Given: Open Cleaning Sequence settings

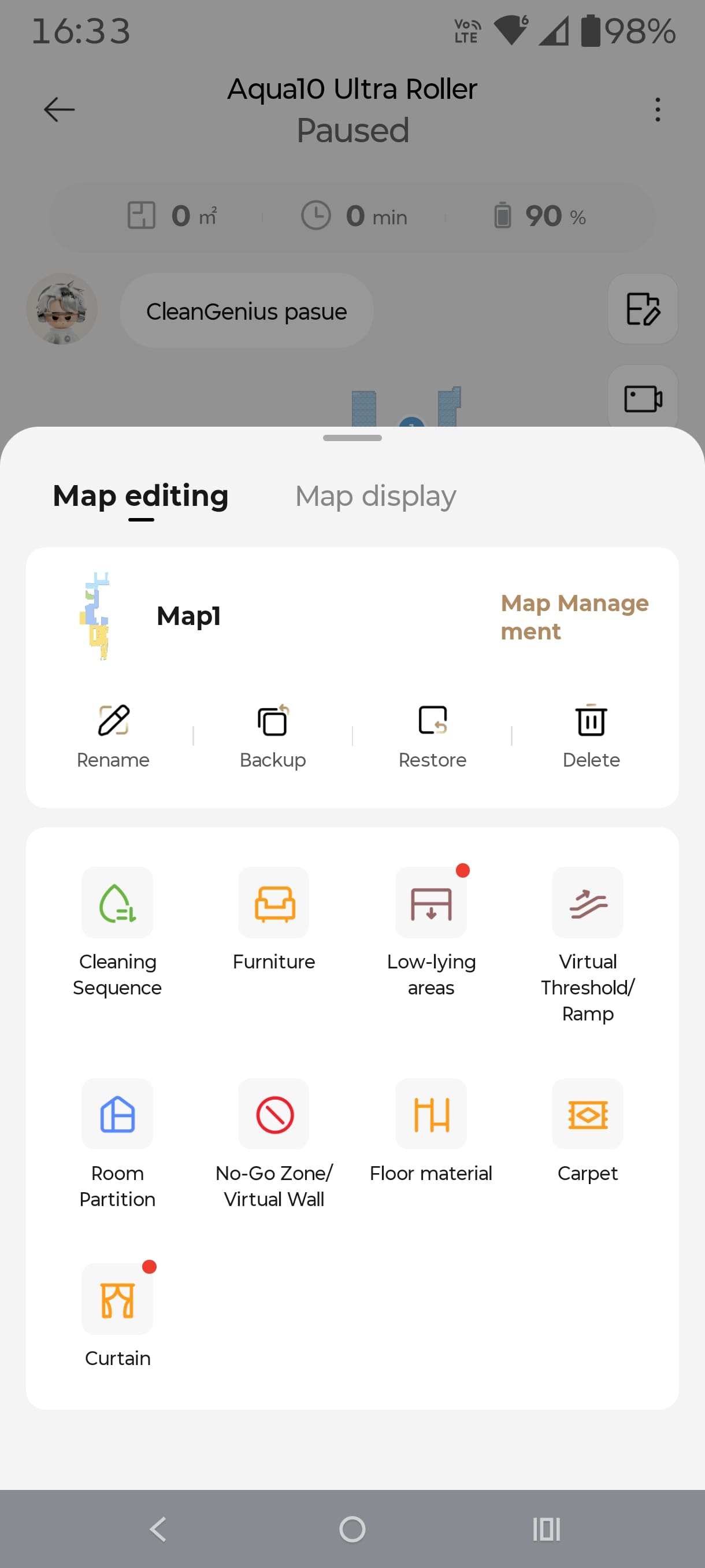Looking at the screenshot, I should click(117, 903).
